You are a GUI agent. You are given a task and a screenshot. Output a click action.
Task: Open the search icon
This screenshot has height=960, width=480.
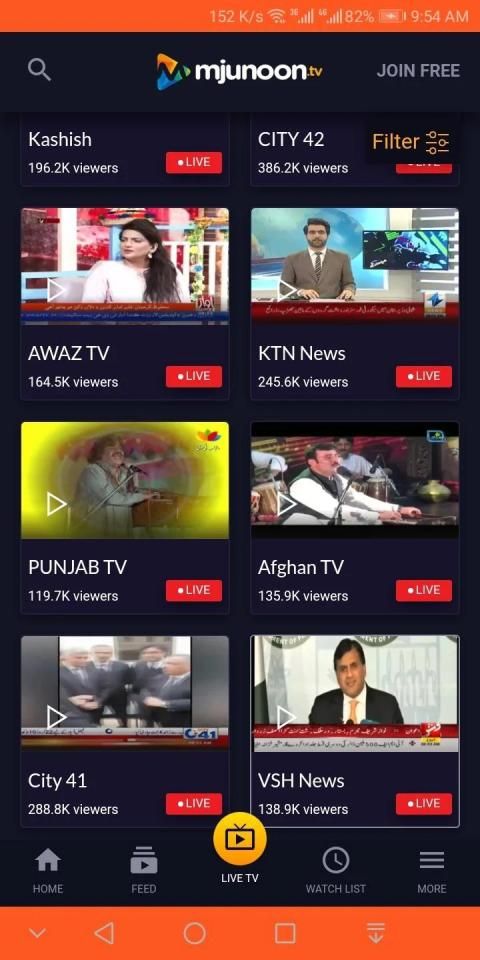(x=39, y=70)
